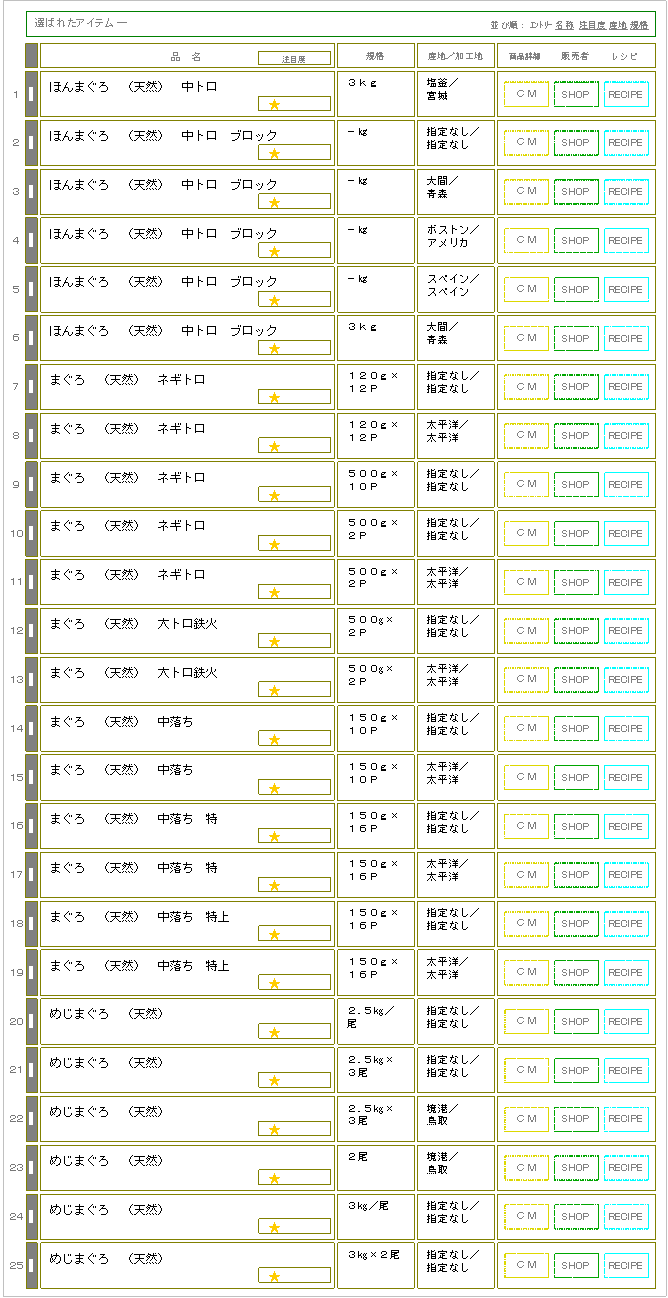View RECIPE for row 19 中落ち 特上 太平洋
668x1298 pixels.
pos(626,973)
